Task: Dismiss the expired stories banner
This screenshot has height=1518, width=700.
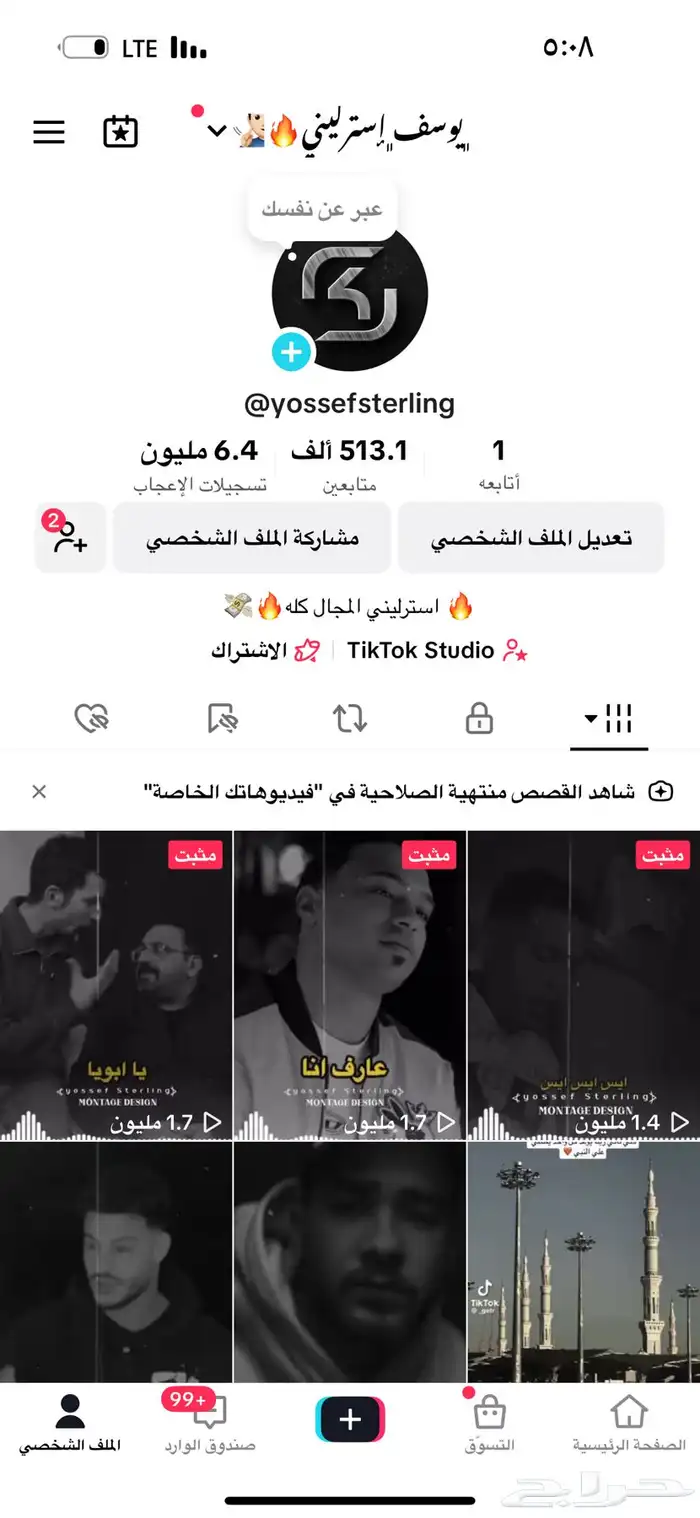Action: click(39, 792)
